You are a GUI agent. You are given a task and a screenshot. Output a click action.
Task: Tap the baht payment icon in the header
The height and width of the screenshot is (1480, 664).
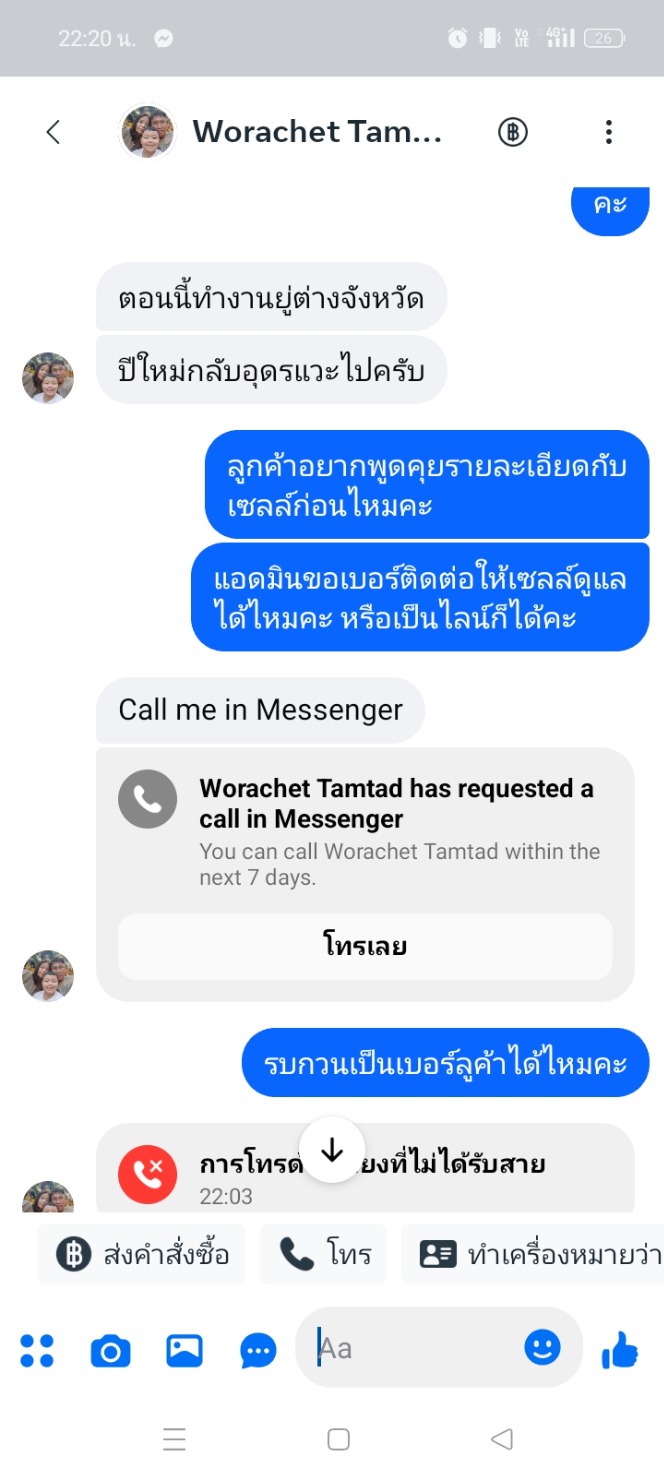click(513, 132)
